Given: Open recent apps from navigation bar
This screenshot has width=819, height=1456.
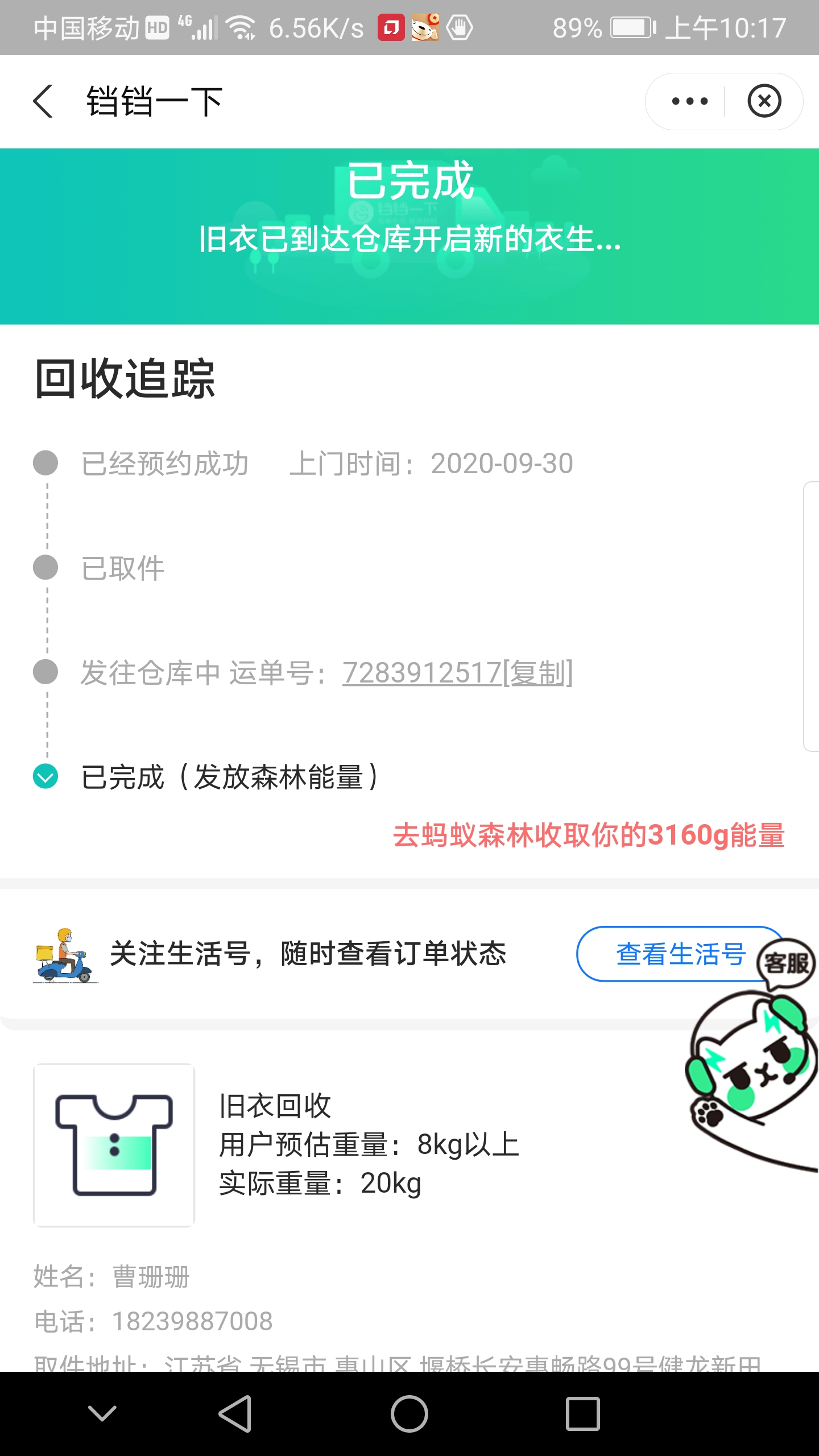Looking at the screenshot, I should pyautogui.click(x=582, y=1414).
